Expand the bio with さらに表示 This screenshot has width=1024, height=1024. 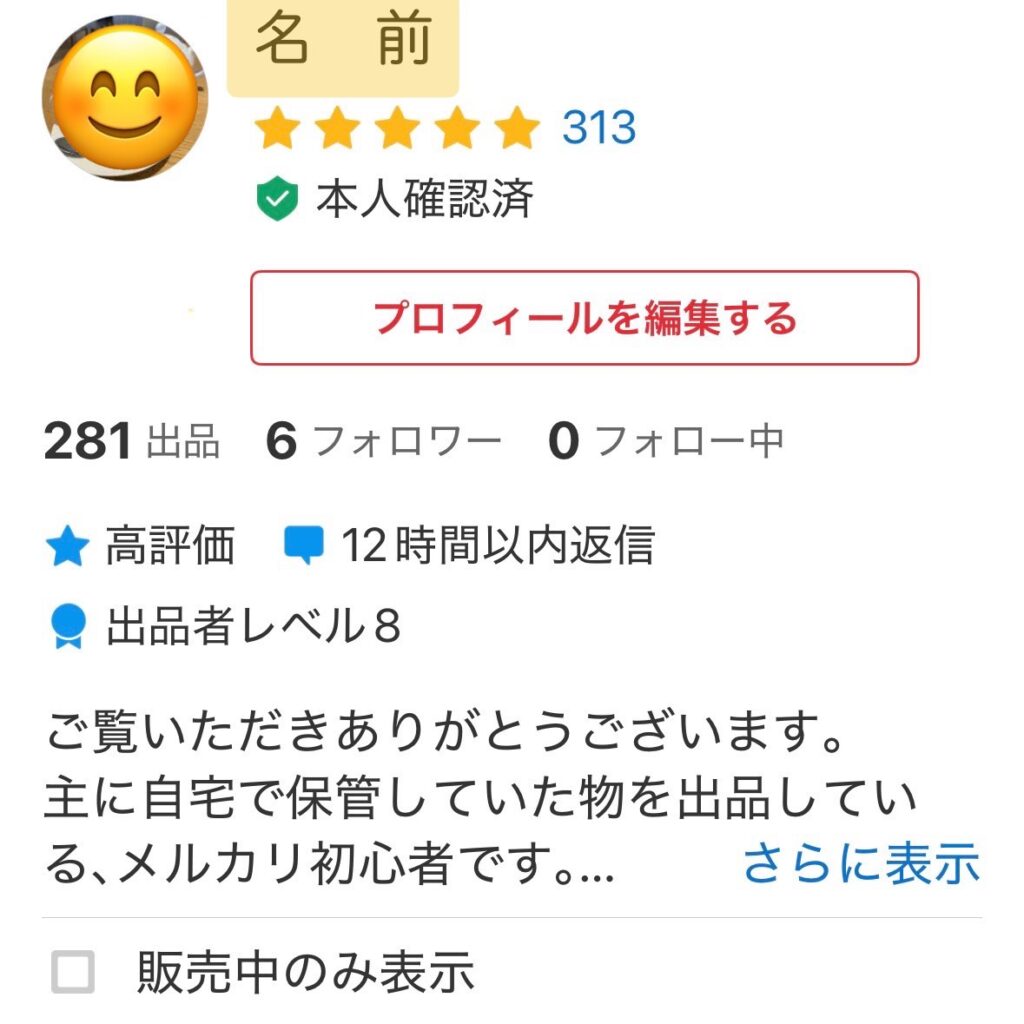pyautogui.click(x=861, y=864)
